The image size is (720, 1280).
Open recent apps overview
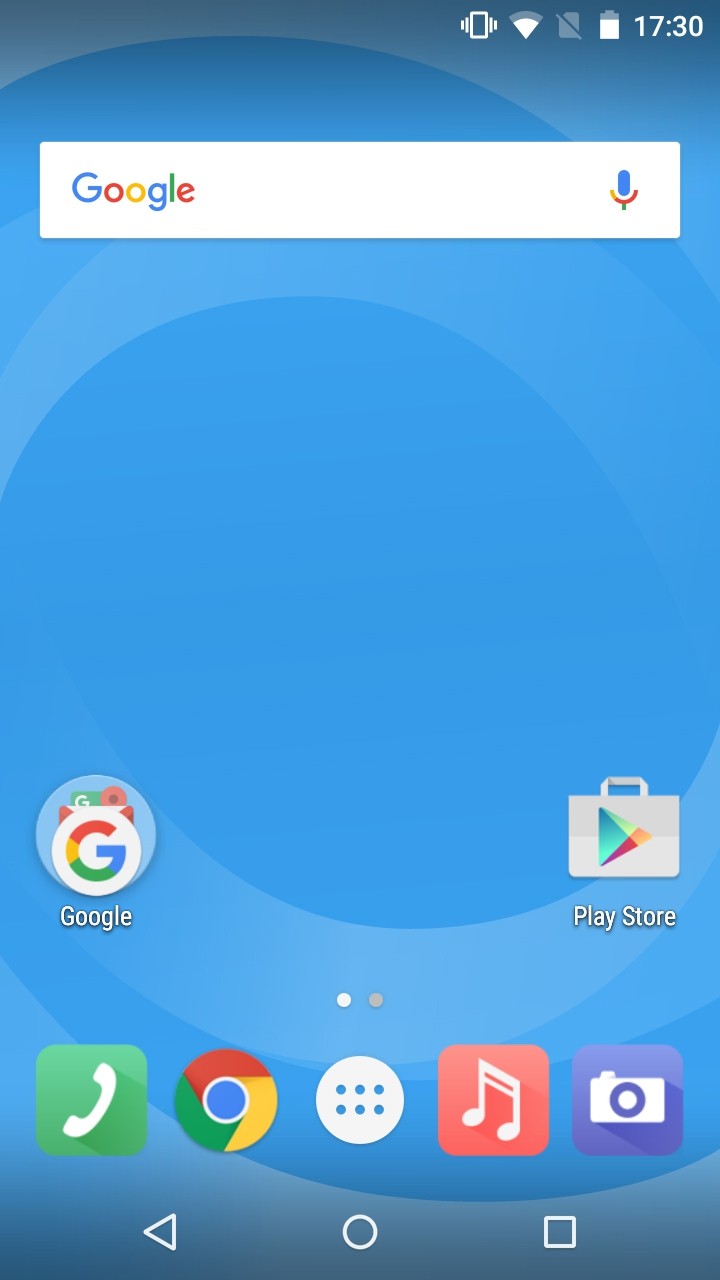tap(560, 1232)
